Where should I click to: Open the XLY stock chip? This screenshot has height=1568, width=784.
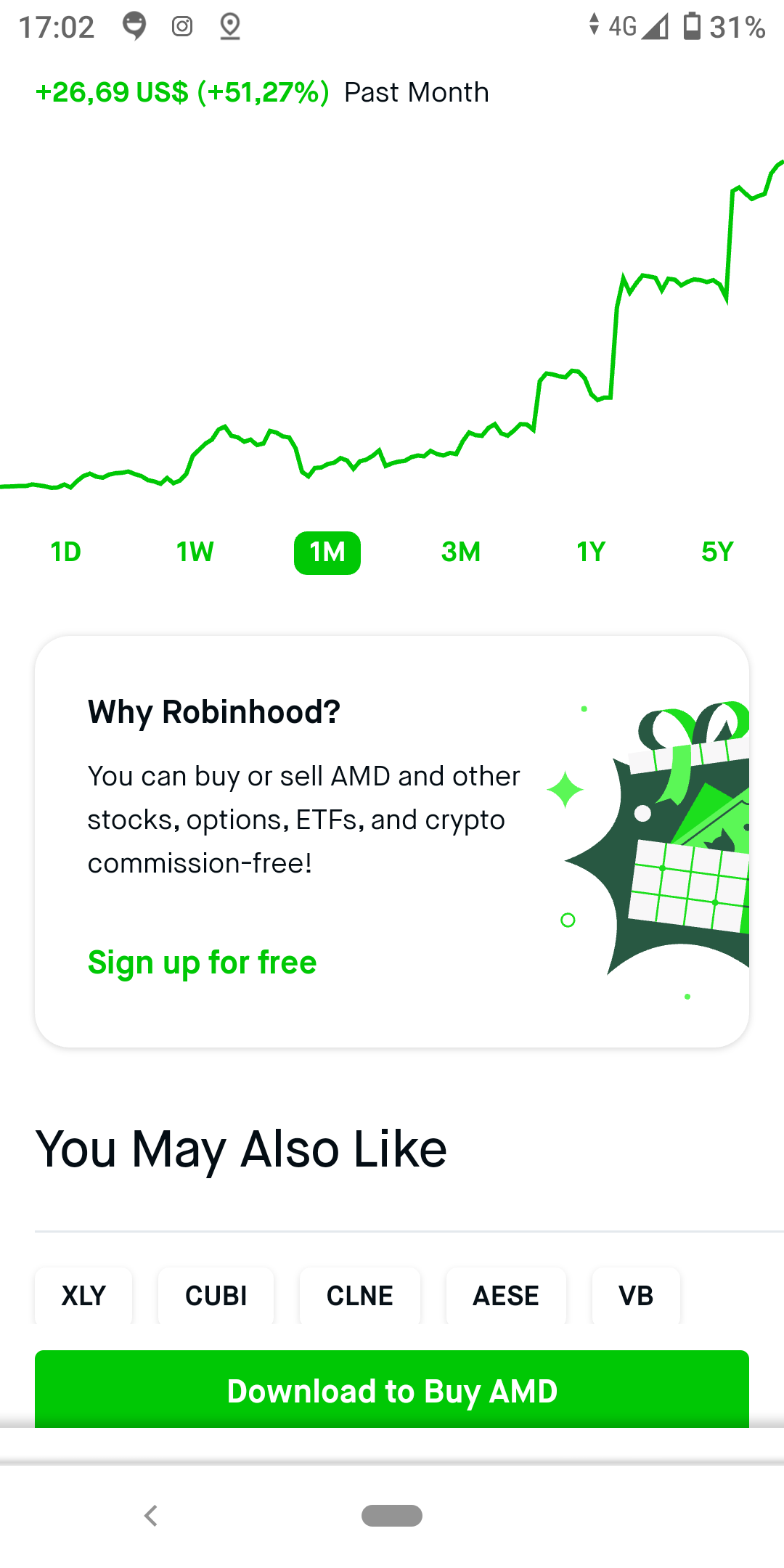coord(83,1296)
